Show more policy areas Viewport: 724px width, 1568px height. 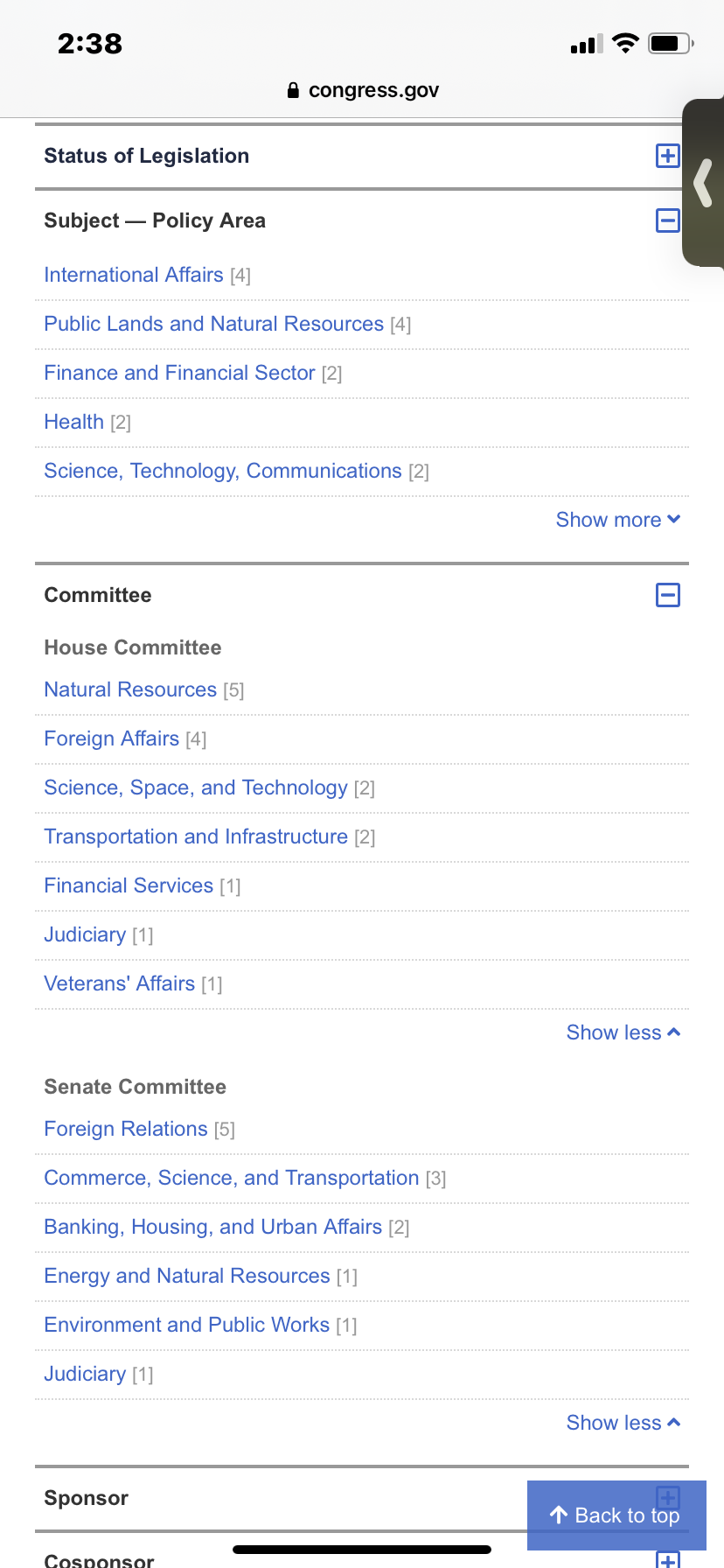tap(618, 520)
